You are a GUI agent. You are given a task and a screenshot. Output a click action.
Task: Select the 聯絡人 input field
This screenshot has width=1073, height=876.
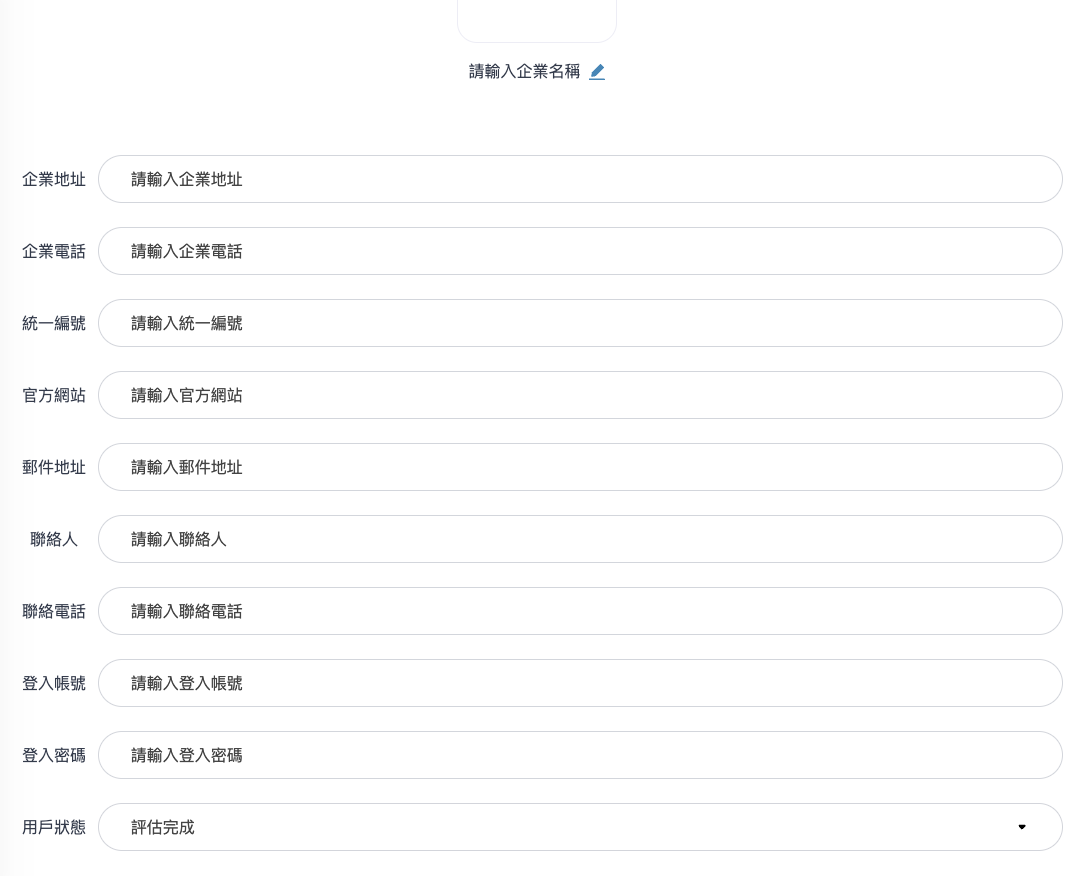pyautogui.click(x=580, y=539)
